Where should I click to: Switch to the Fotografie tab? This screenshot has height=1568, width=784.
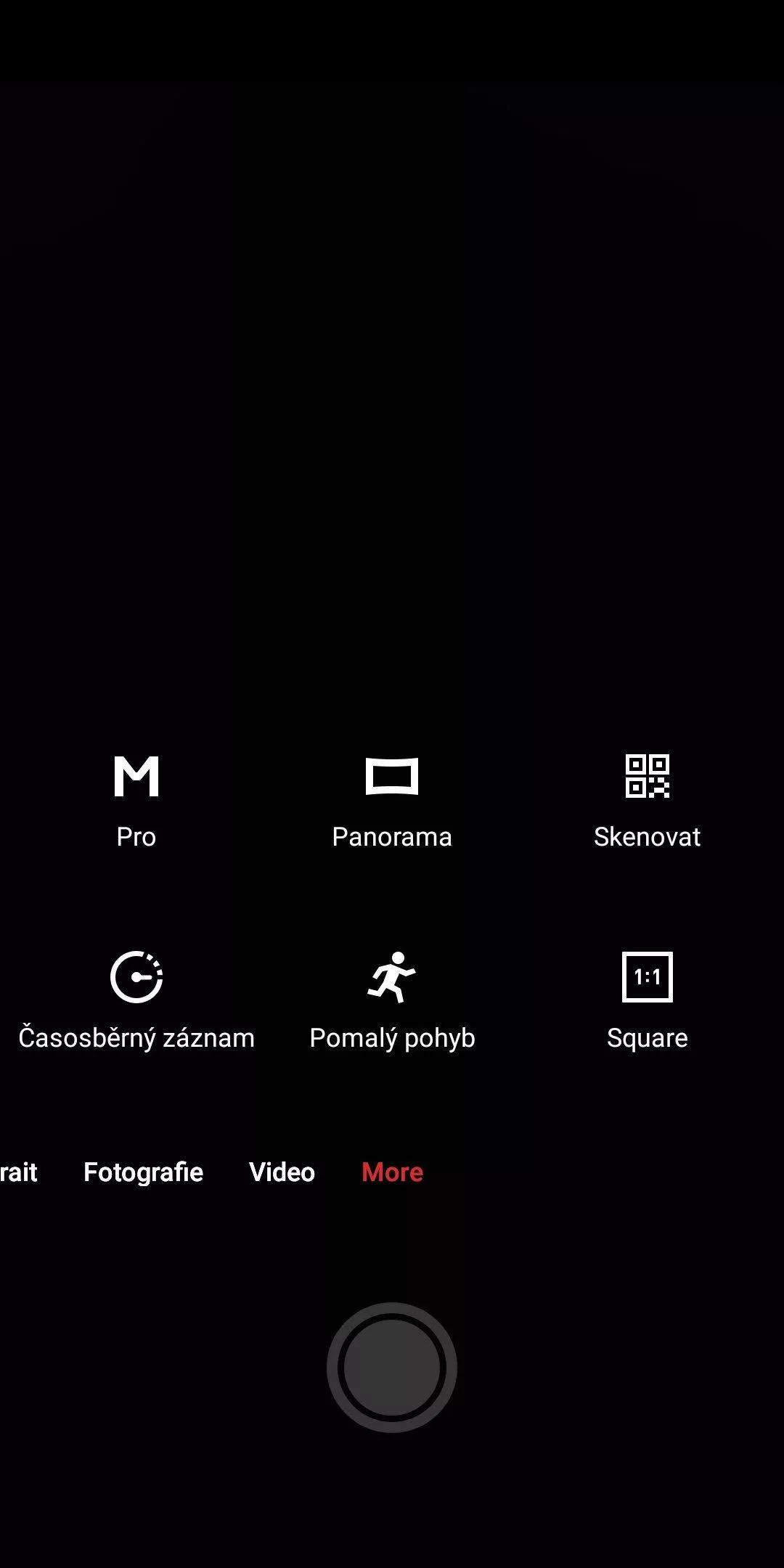point(143,1172)
